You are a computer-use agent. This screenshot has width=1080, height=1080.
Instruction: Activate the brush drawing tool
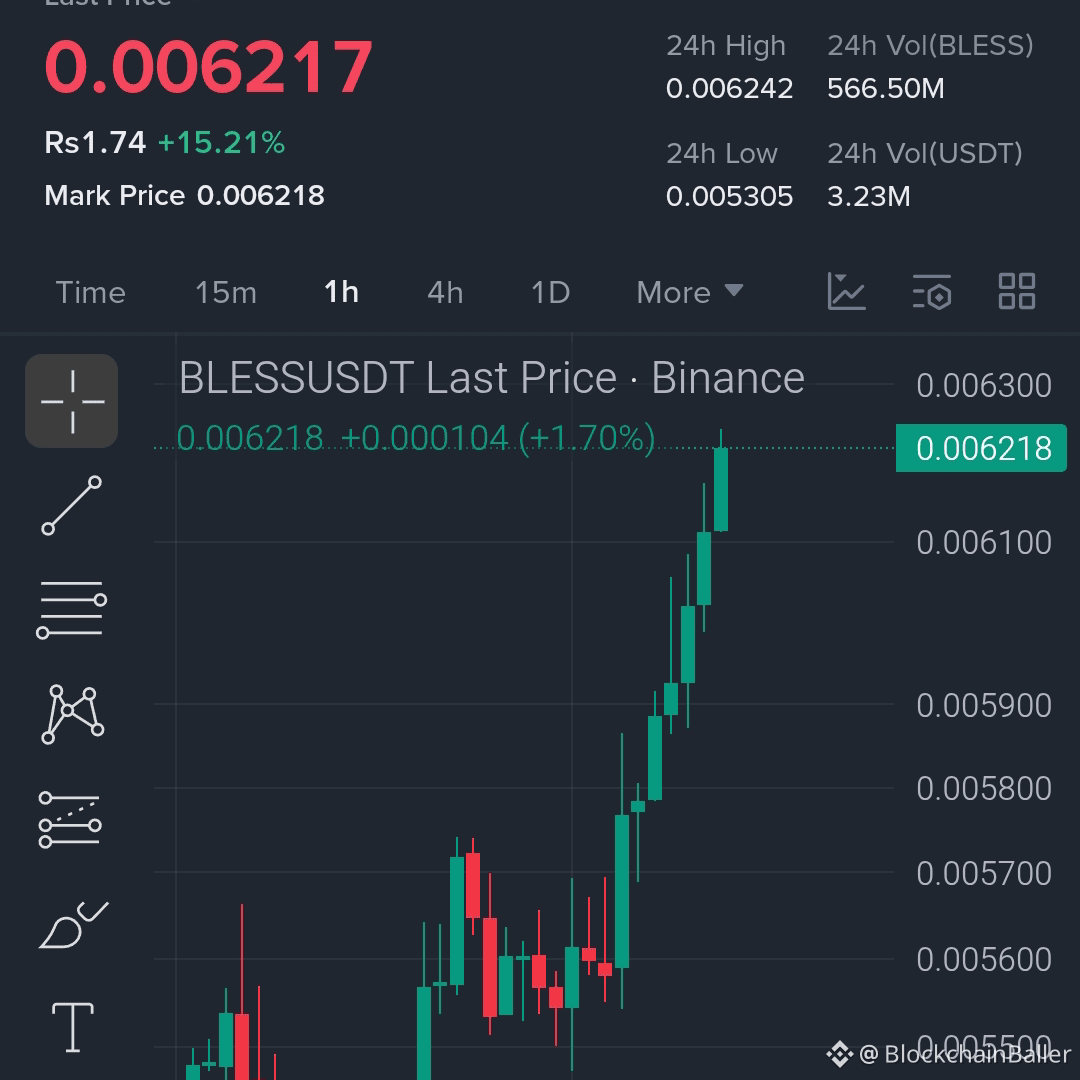(x=72, y=925)
